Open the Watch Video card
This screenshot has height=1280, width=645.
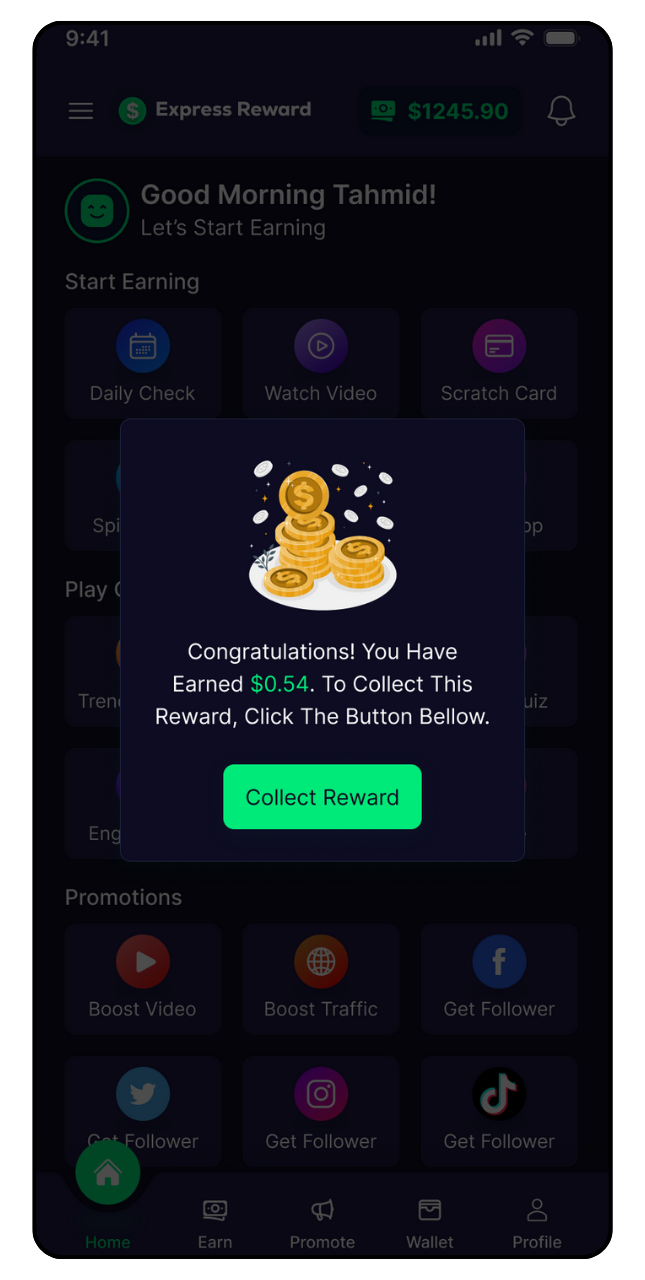[321, 363]
